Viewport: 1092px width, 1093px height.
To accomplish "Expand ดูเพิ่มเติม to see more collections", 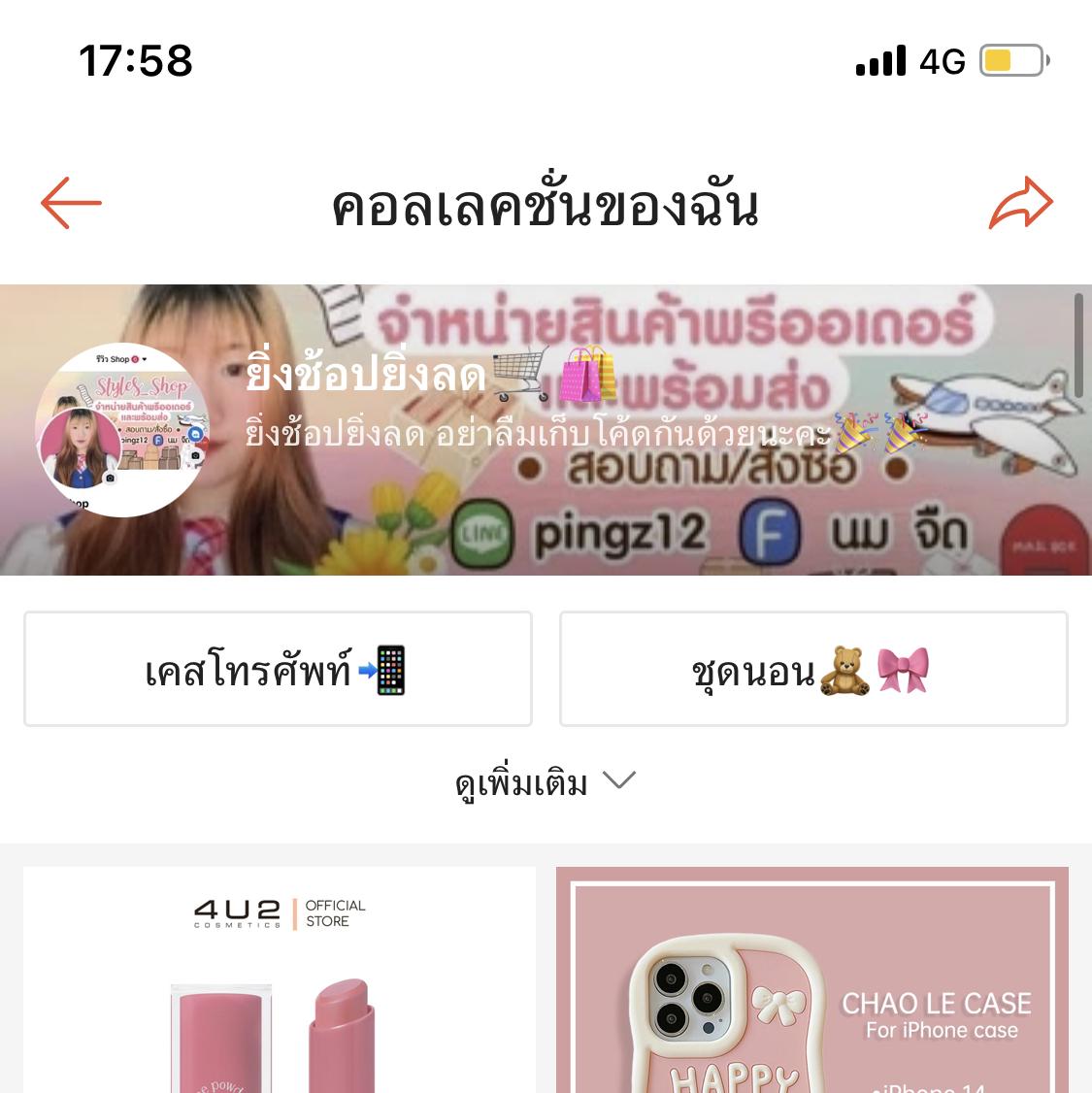I will pos(522,782).
